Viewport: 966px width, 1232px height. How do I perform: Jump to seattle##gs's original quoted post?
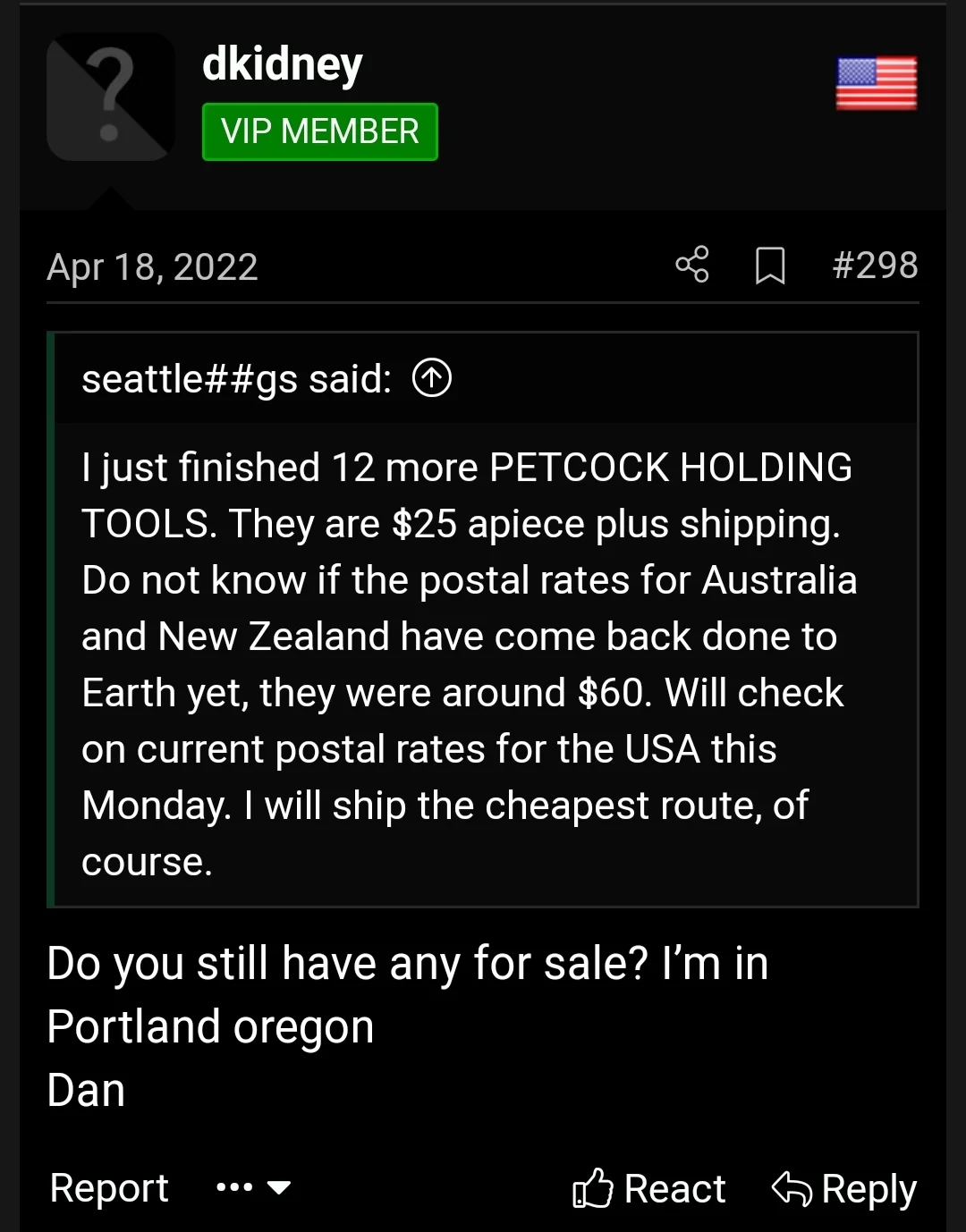[x=432, y=378]
